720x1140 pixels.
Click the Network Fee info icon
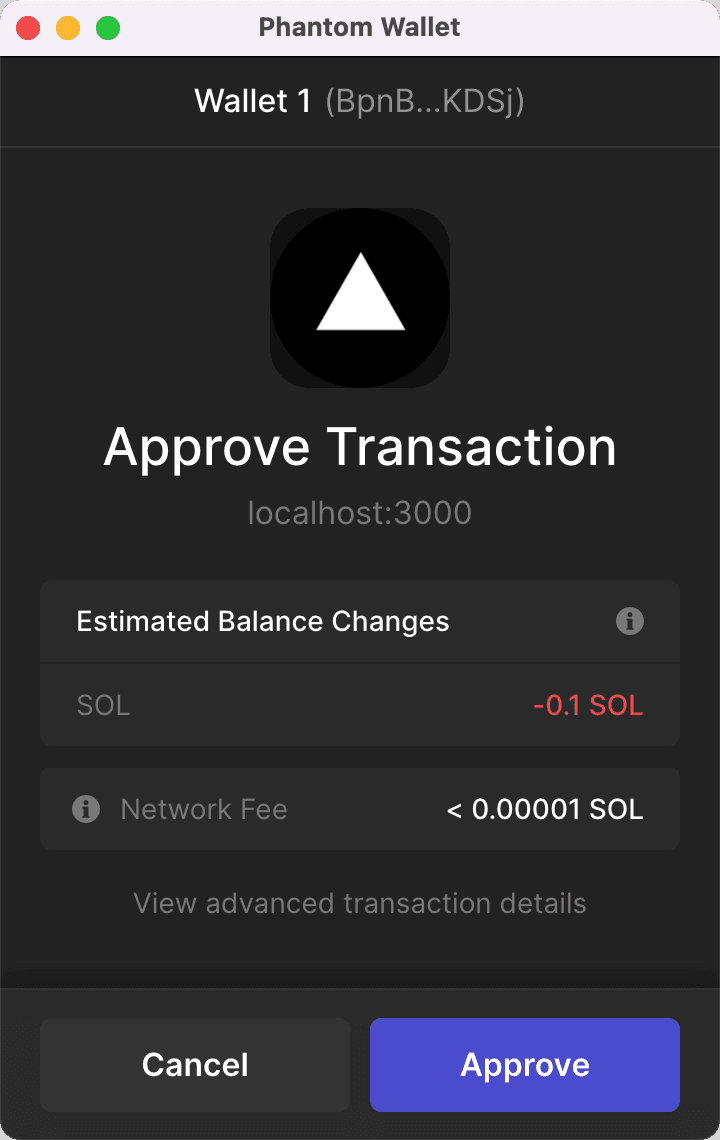click(86, 809)
